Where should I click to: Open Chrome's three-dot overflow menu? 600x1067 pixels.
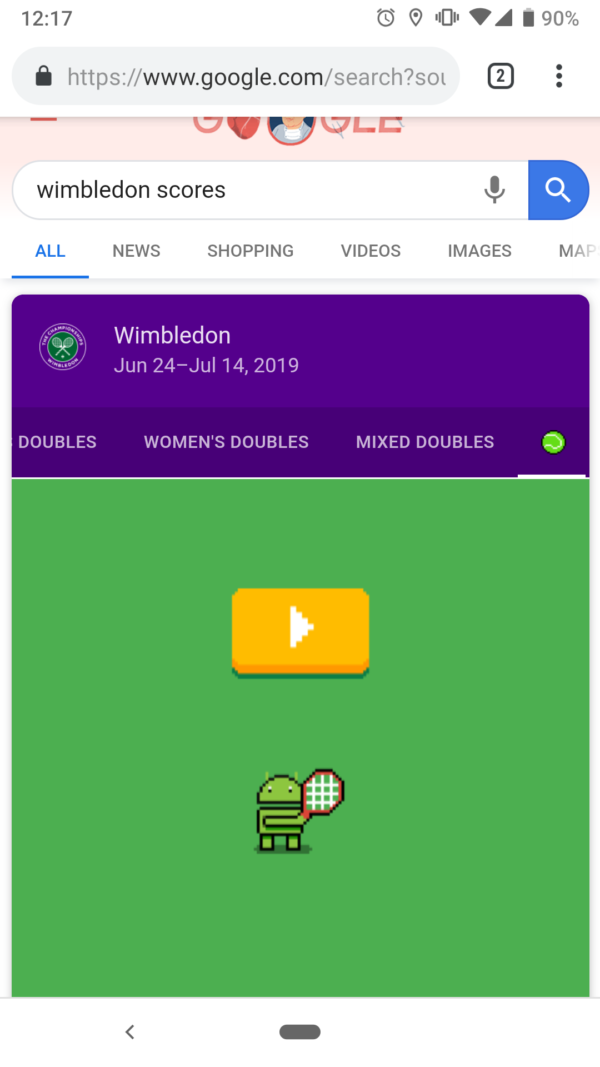[558, 76]
